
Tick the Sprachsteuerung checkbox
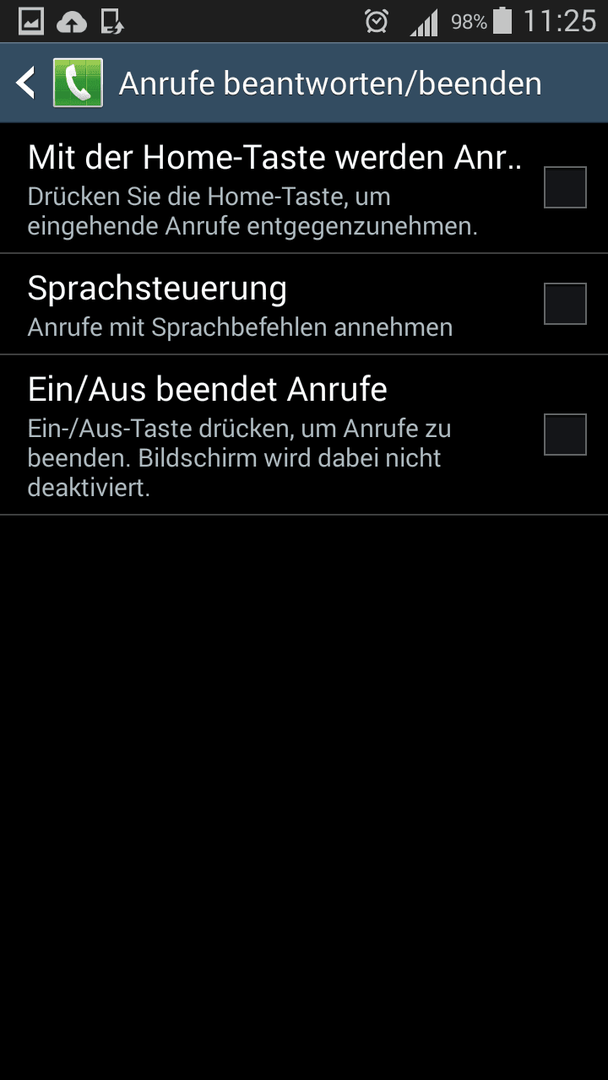tap(565, 303)
